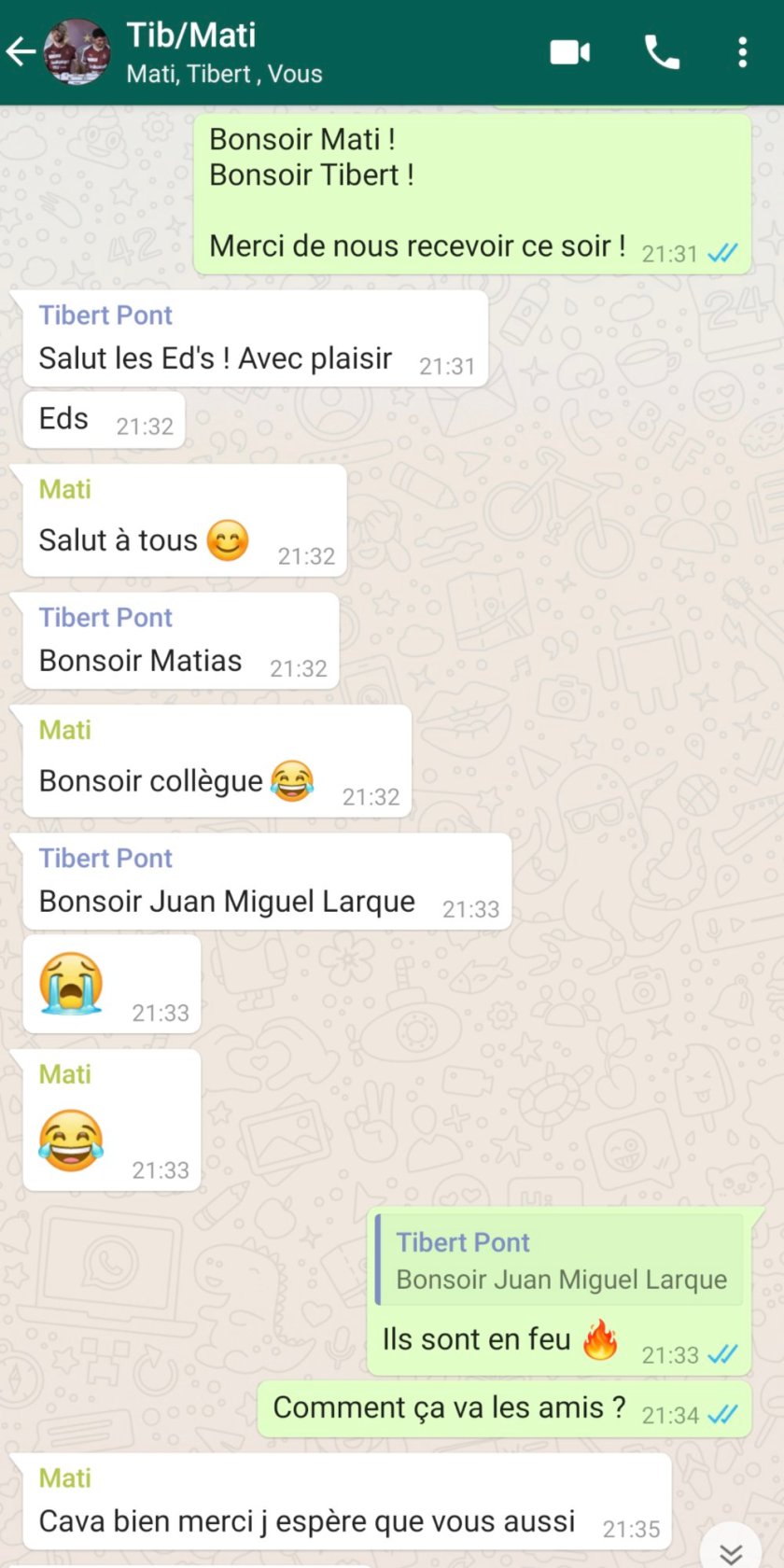The height and width of the screenshot is (1568, 784).
Task: Open the overflow menu
Action: 742,52
